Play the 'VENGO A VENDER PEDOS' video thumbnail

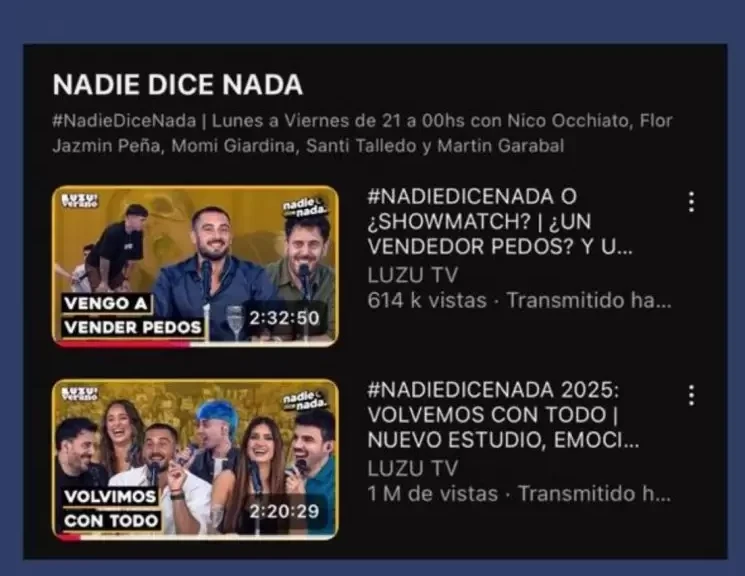coord(195,266)
